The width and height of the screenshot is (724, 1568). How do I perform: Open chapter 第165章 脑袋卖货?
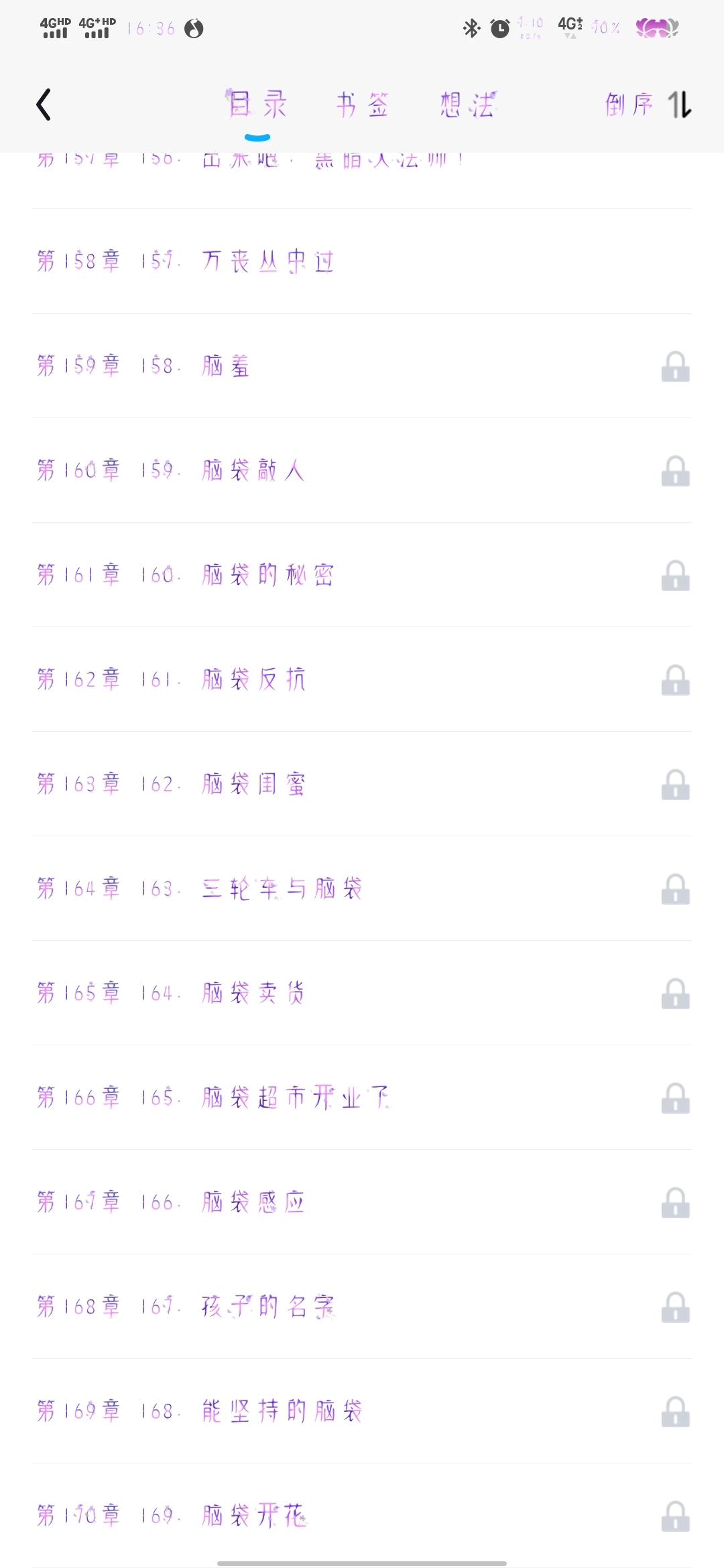[x=362, y=993]
